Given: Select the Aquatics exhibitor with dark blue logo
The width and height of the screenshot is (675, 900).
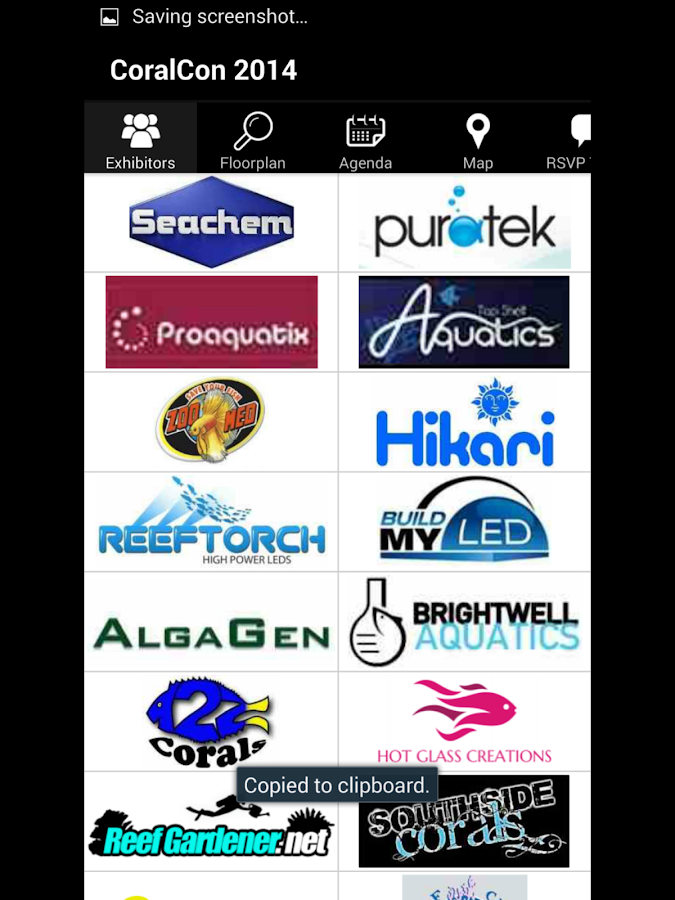Looking at the screenshot, I should coord(464,322).
